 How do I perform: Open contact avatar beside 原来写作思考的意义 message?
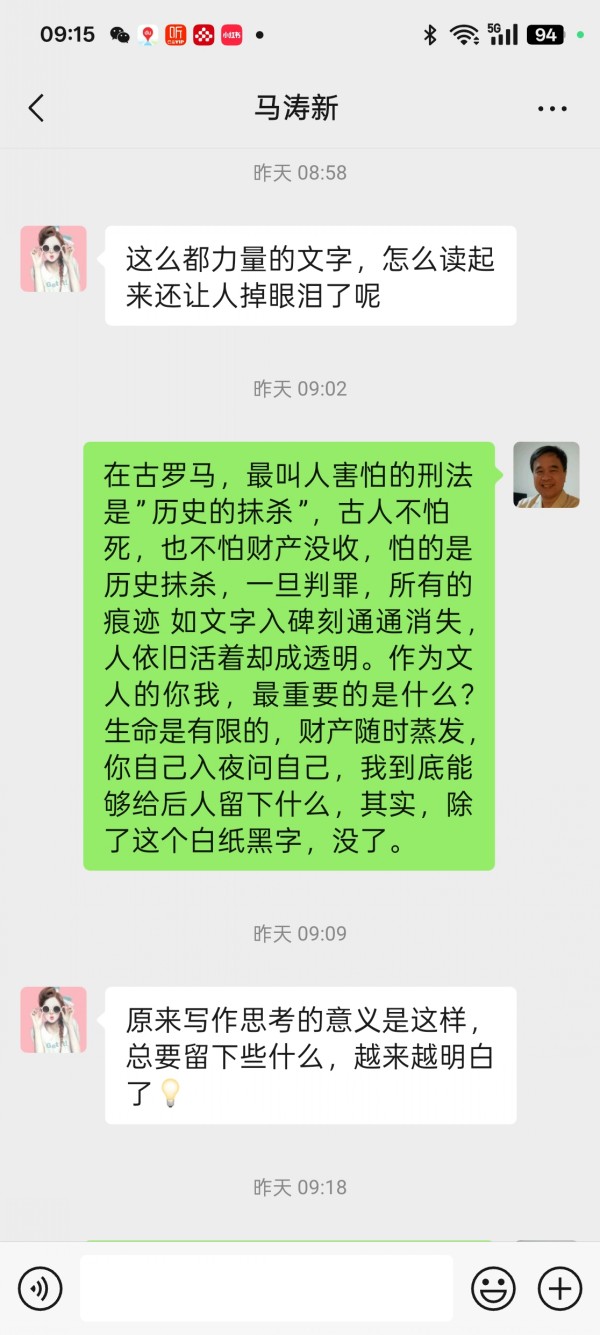54,1020
